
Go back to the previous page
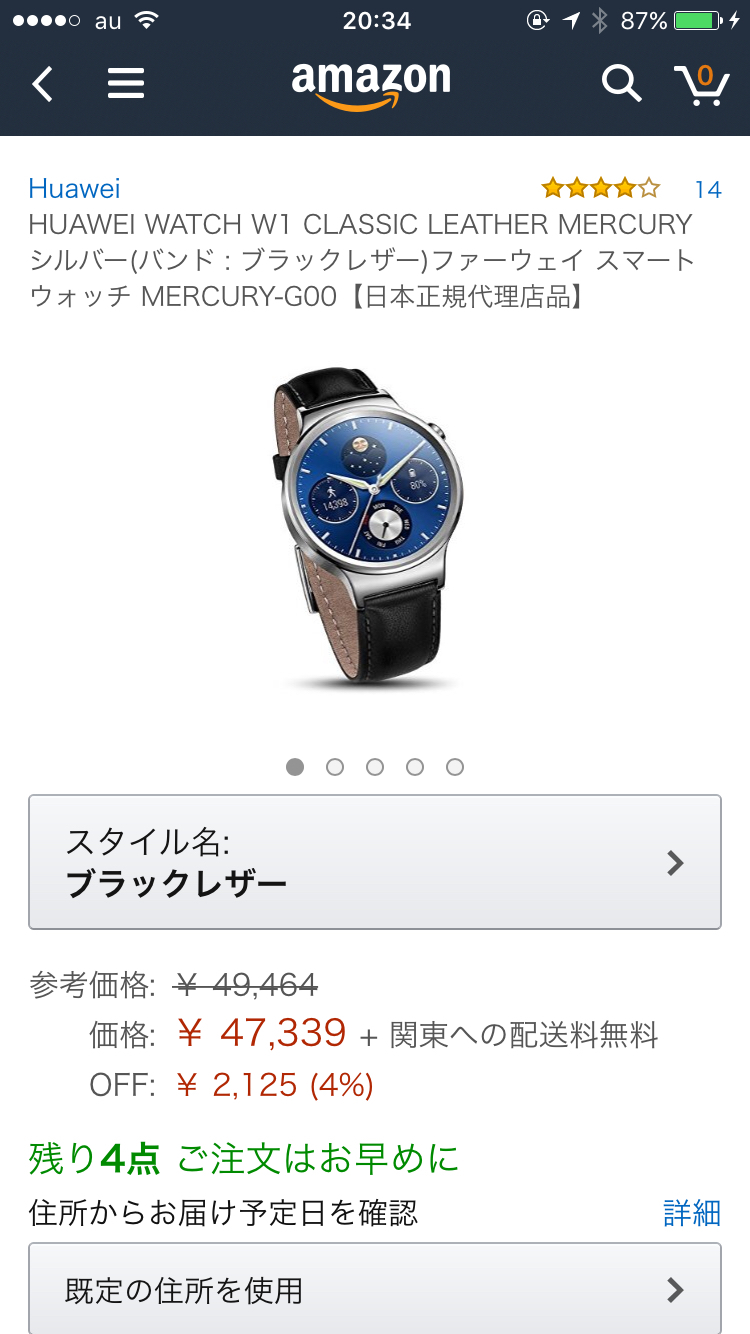[x=42, y=84]
